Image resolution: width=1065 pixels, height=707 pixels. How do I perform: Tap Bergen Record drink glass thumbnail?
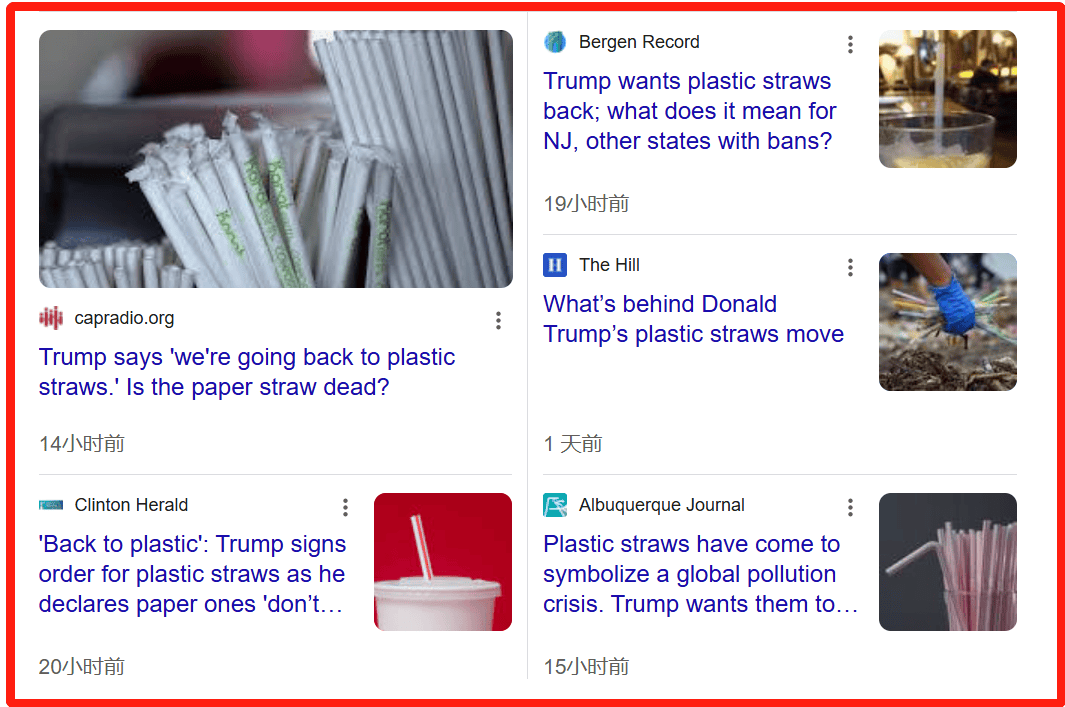coord(947,99)
